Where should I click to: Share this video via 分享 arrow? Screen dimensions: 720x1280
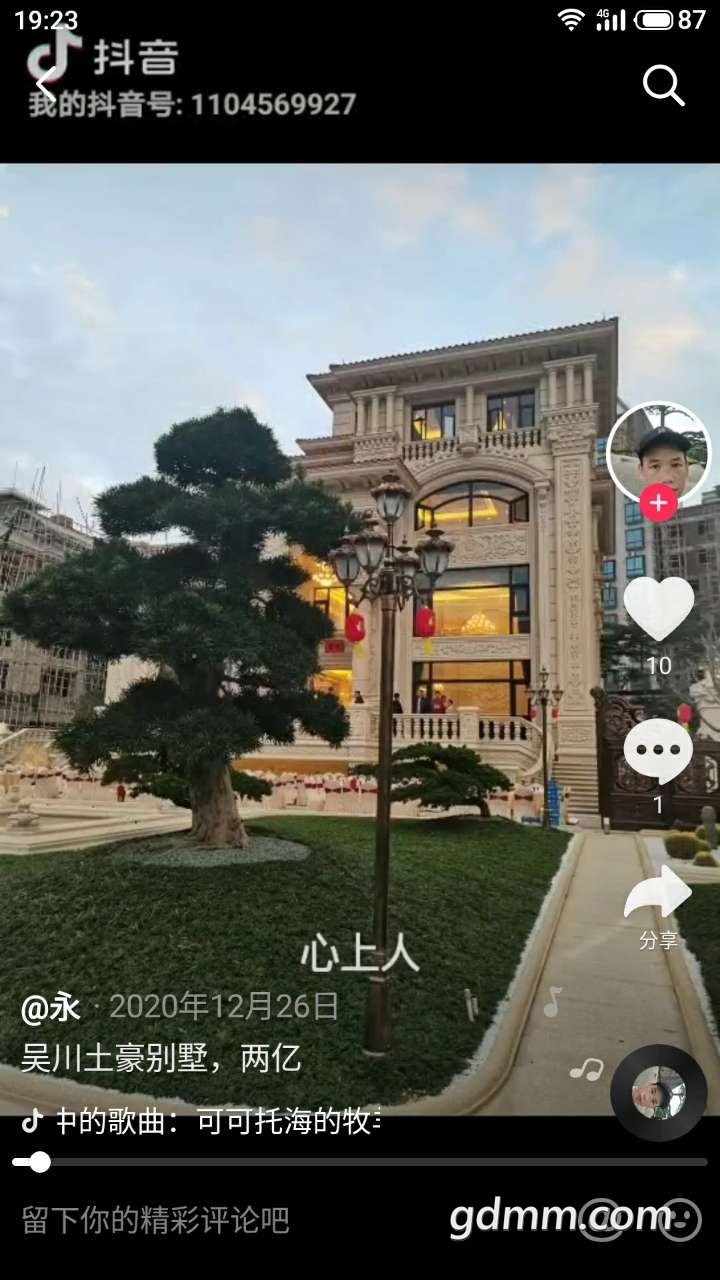pos(658,895)
